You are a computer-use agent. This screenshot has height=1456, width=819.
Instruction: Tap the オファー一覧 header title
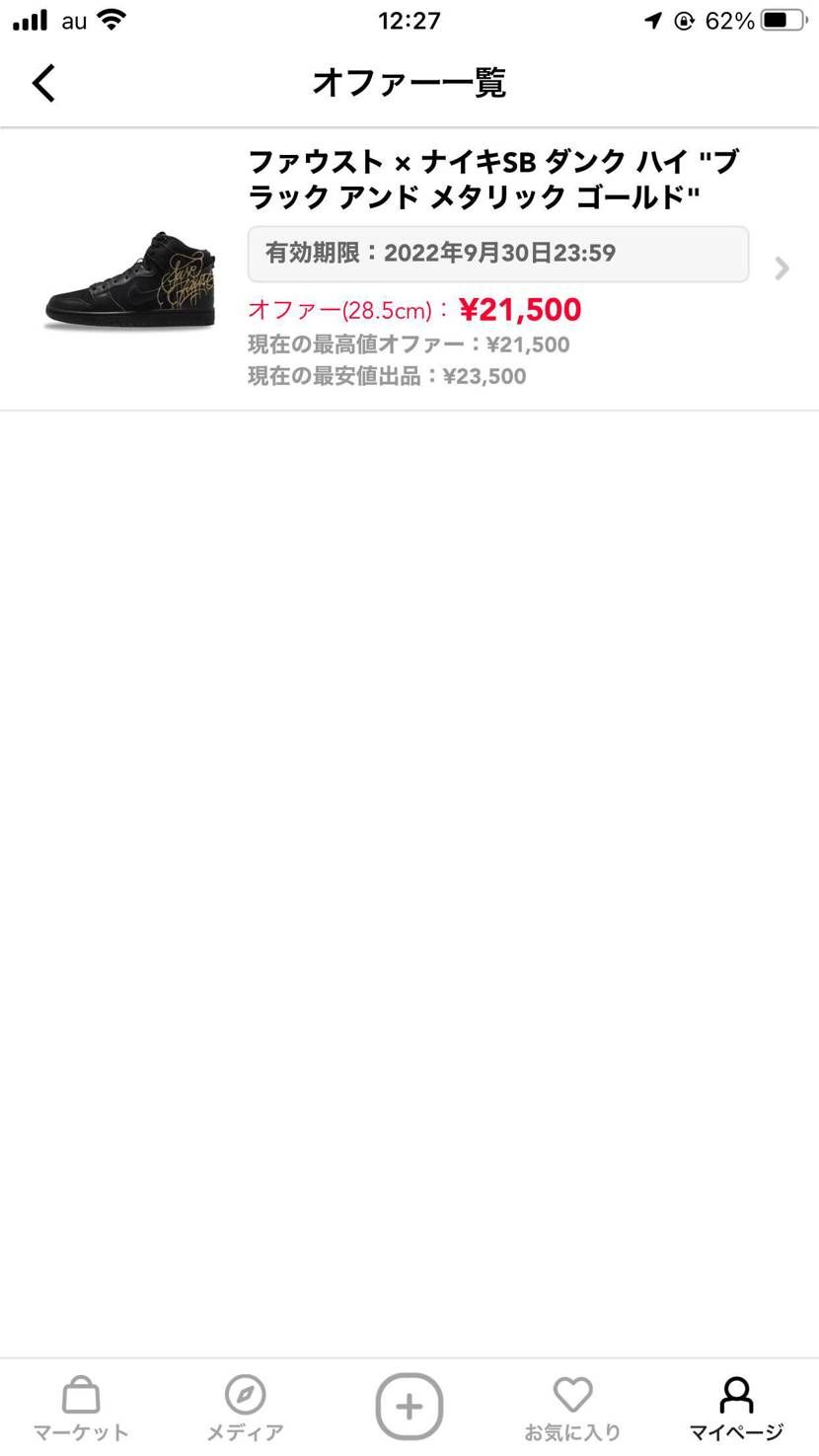(x=409, y=83)
